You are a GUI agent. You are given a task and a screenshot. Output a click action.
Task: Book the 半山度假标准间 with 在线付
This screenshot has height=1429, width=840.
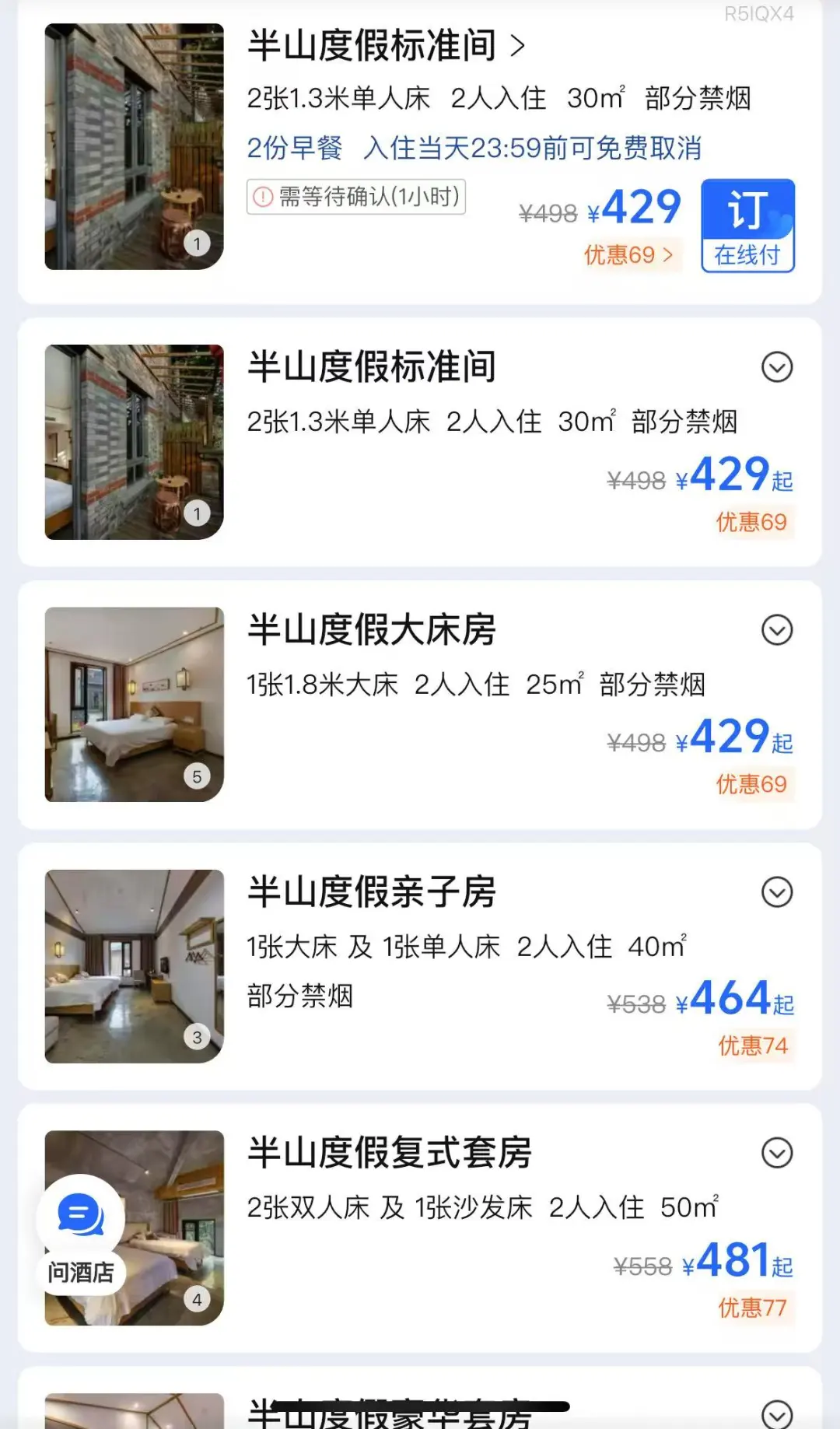[747, 226]
